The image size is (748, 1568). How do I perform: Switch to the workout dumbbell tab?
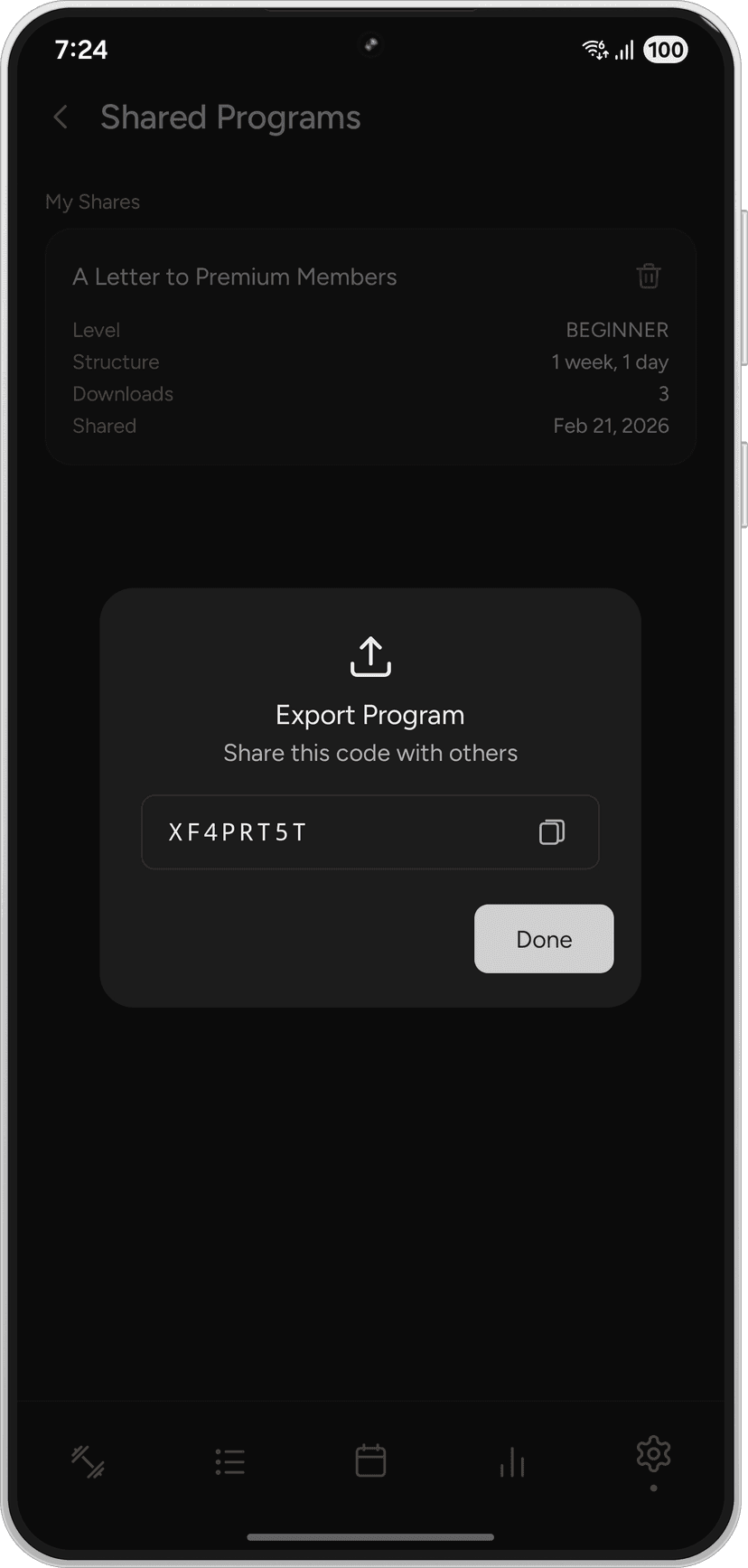pyautogui.click(x=89, y=1461)
